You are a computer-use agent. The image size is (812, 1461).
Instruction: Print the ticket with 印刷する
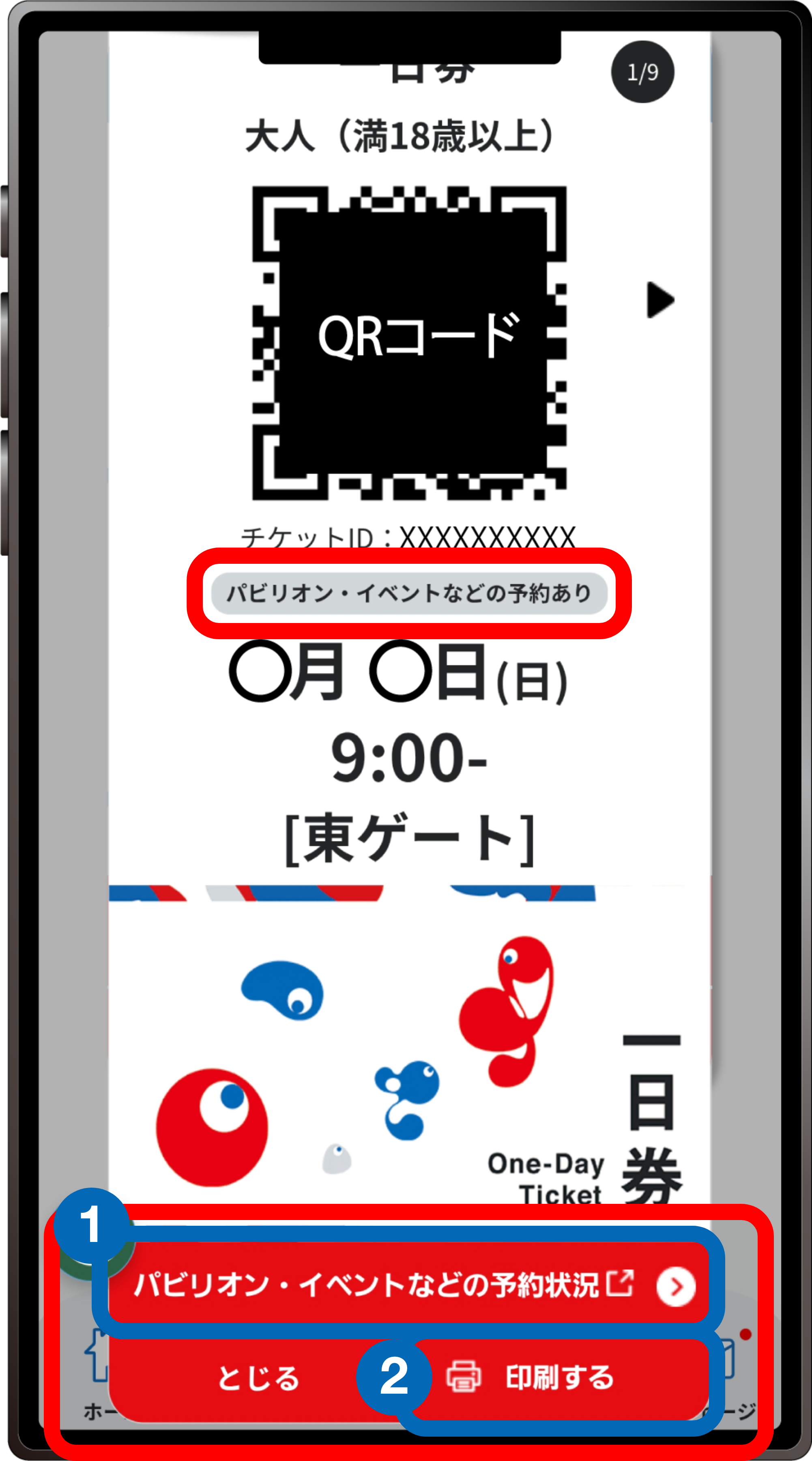(x=559, y=1377)
